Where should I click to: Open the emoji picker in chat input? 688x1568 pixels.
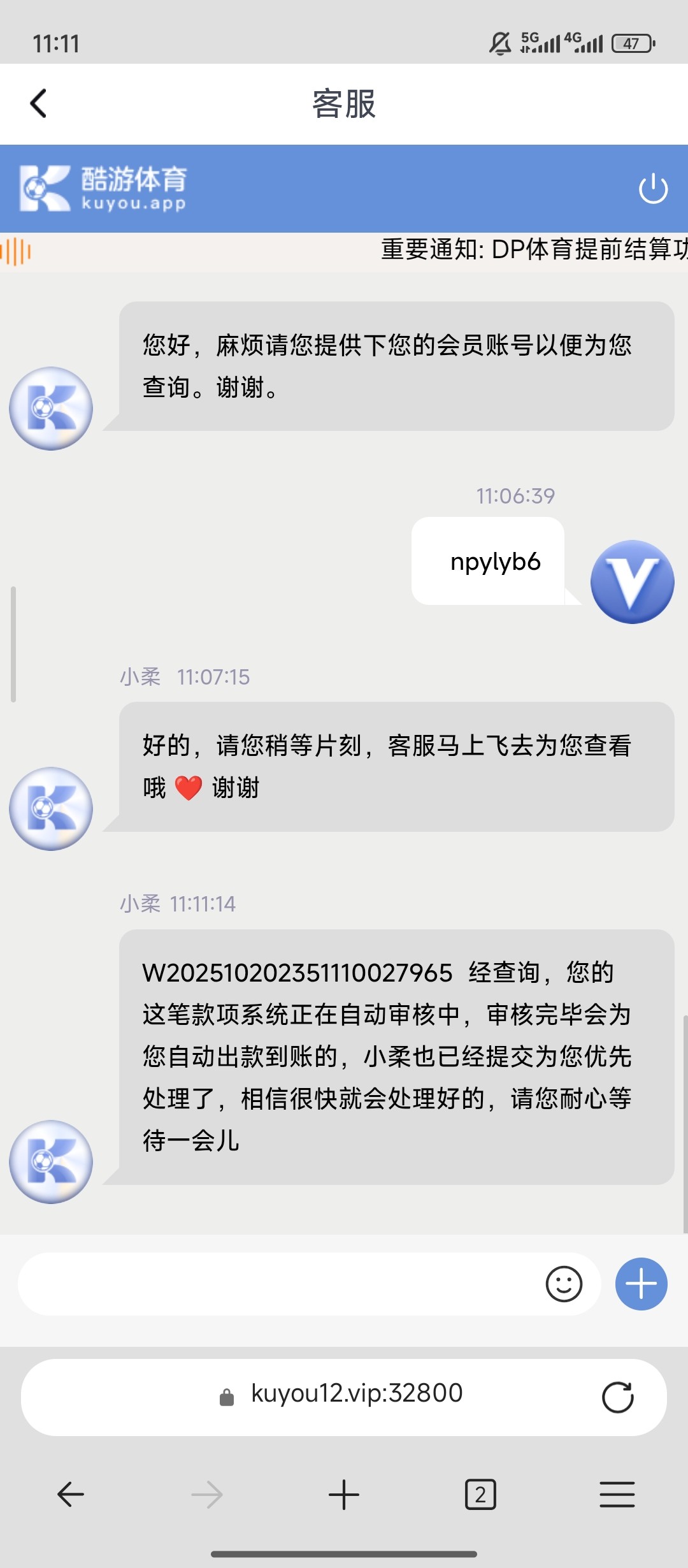[563, 1284]
